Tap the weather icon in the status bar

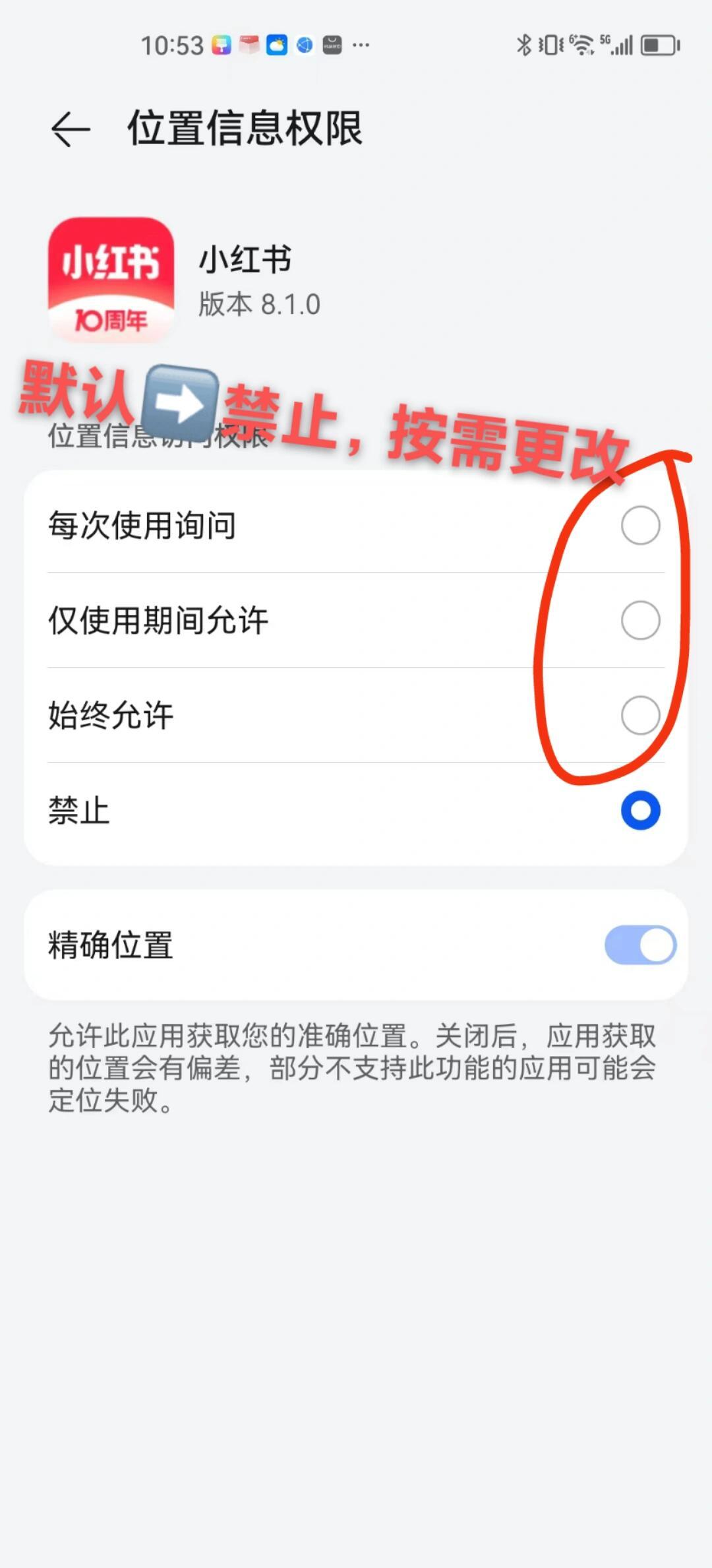pos(278,45)
